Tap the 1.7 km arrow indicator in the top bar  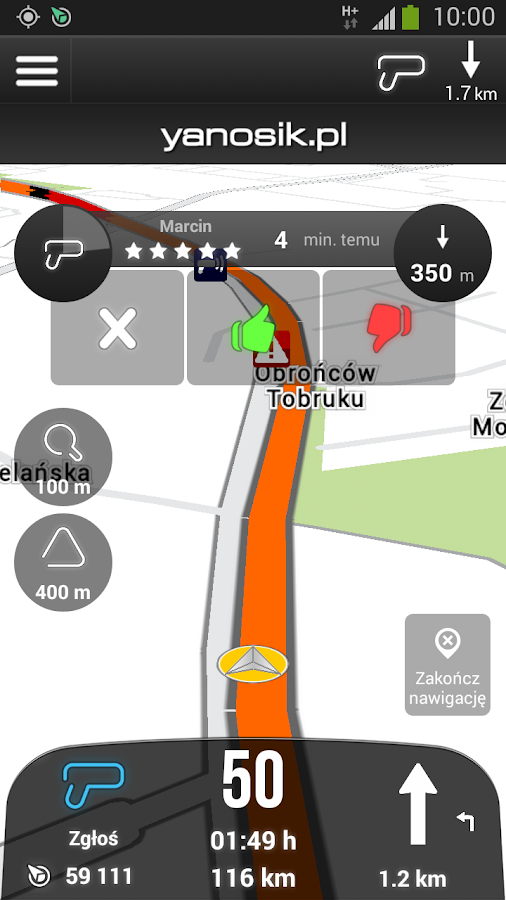tap(471, 72)
